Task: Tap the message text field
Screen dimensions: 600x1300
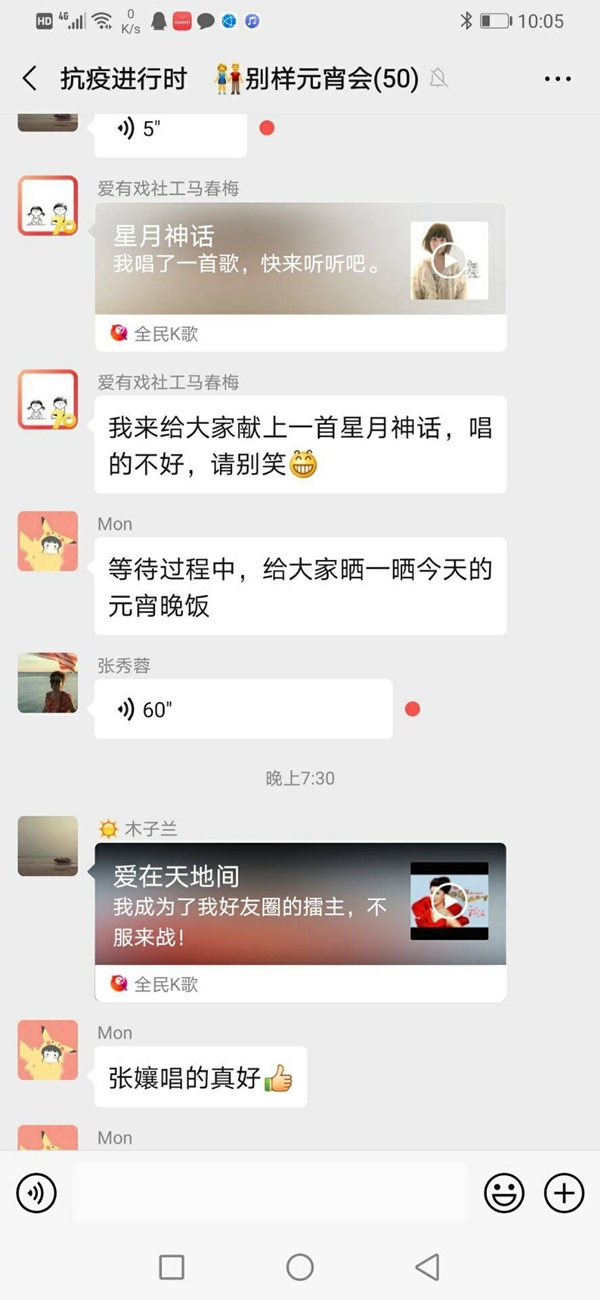Action: (x=270, y=1192)
